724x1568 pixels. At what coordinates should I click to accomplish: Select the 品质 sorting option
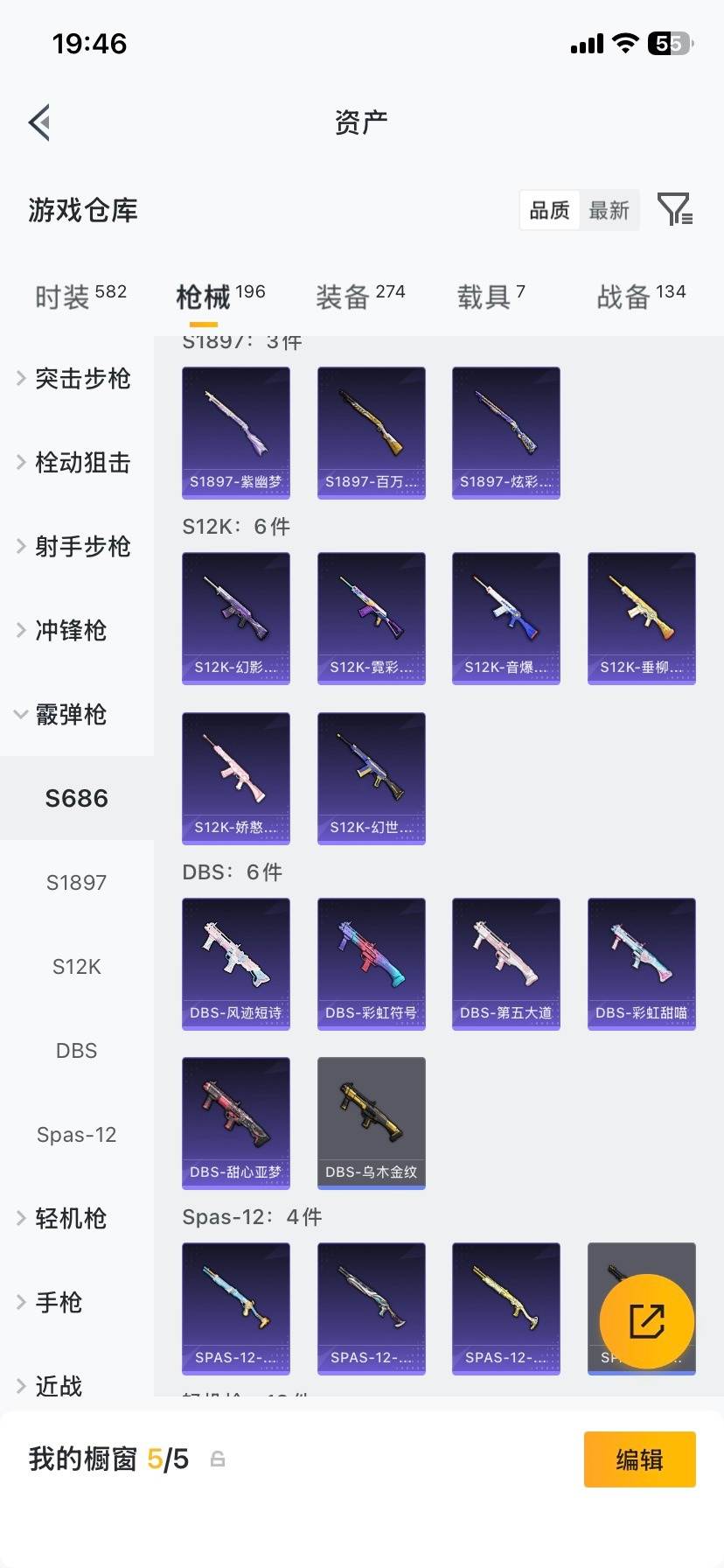point(549,210)
